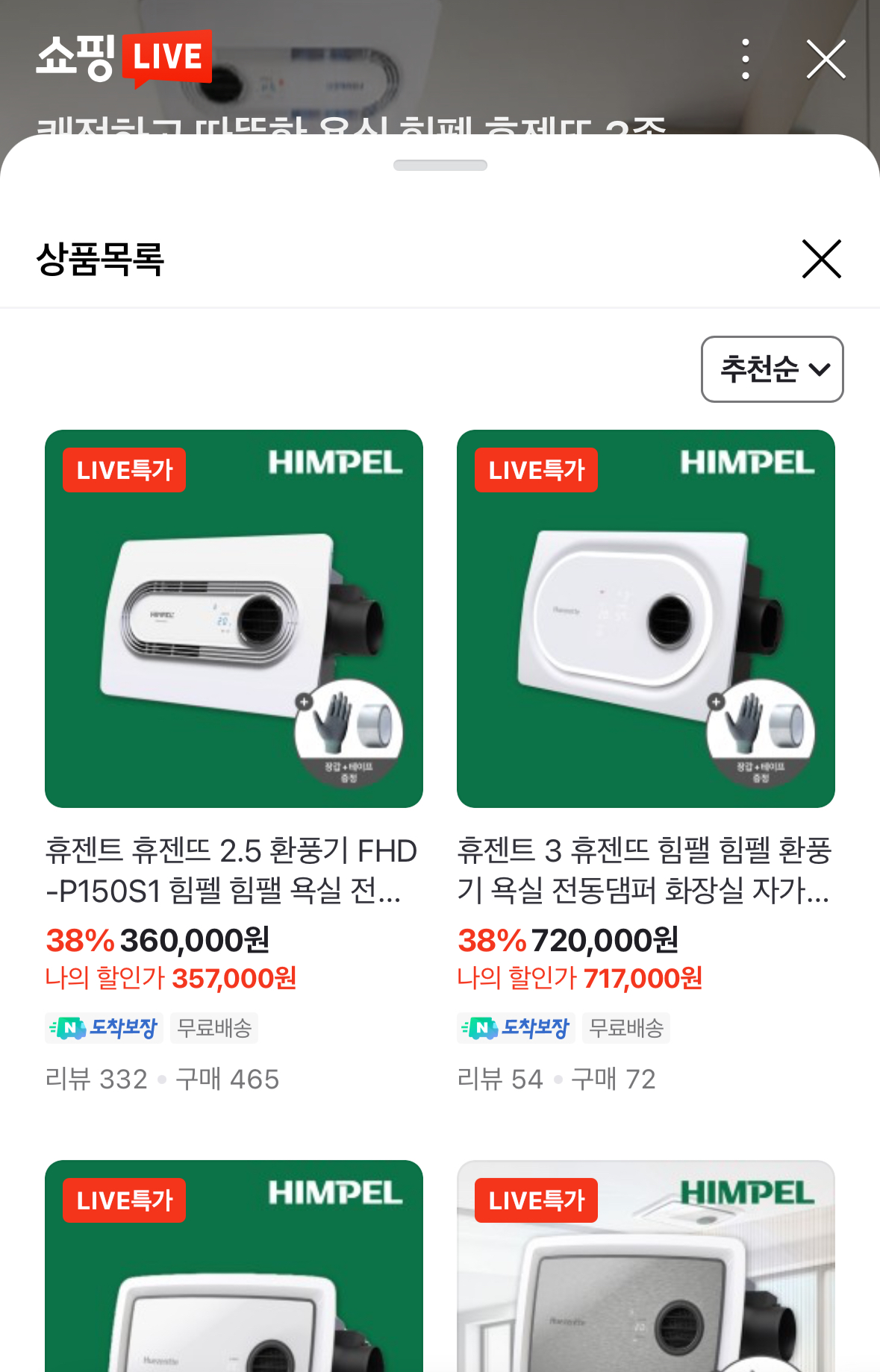Dismiss the 상품목록 product list sheet
This screenshot has width=880, height=1372.
[821, 259]
